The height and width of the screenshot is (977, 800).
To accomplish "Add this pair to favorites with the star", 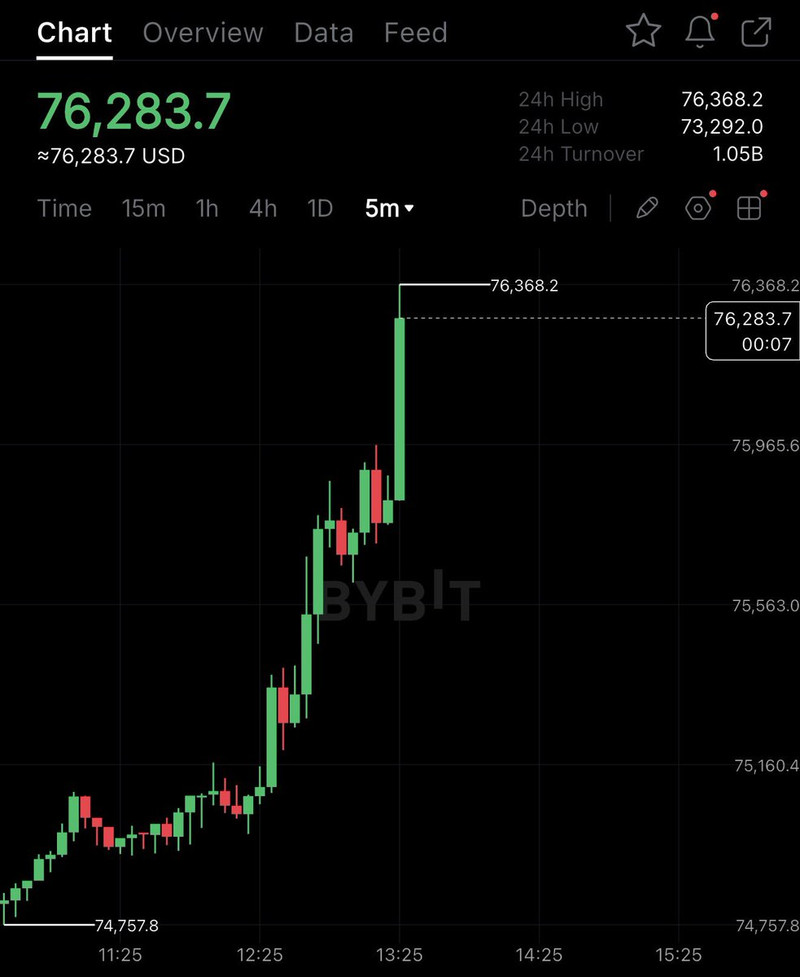I will [643, 32].
